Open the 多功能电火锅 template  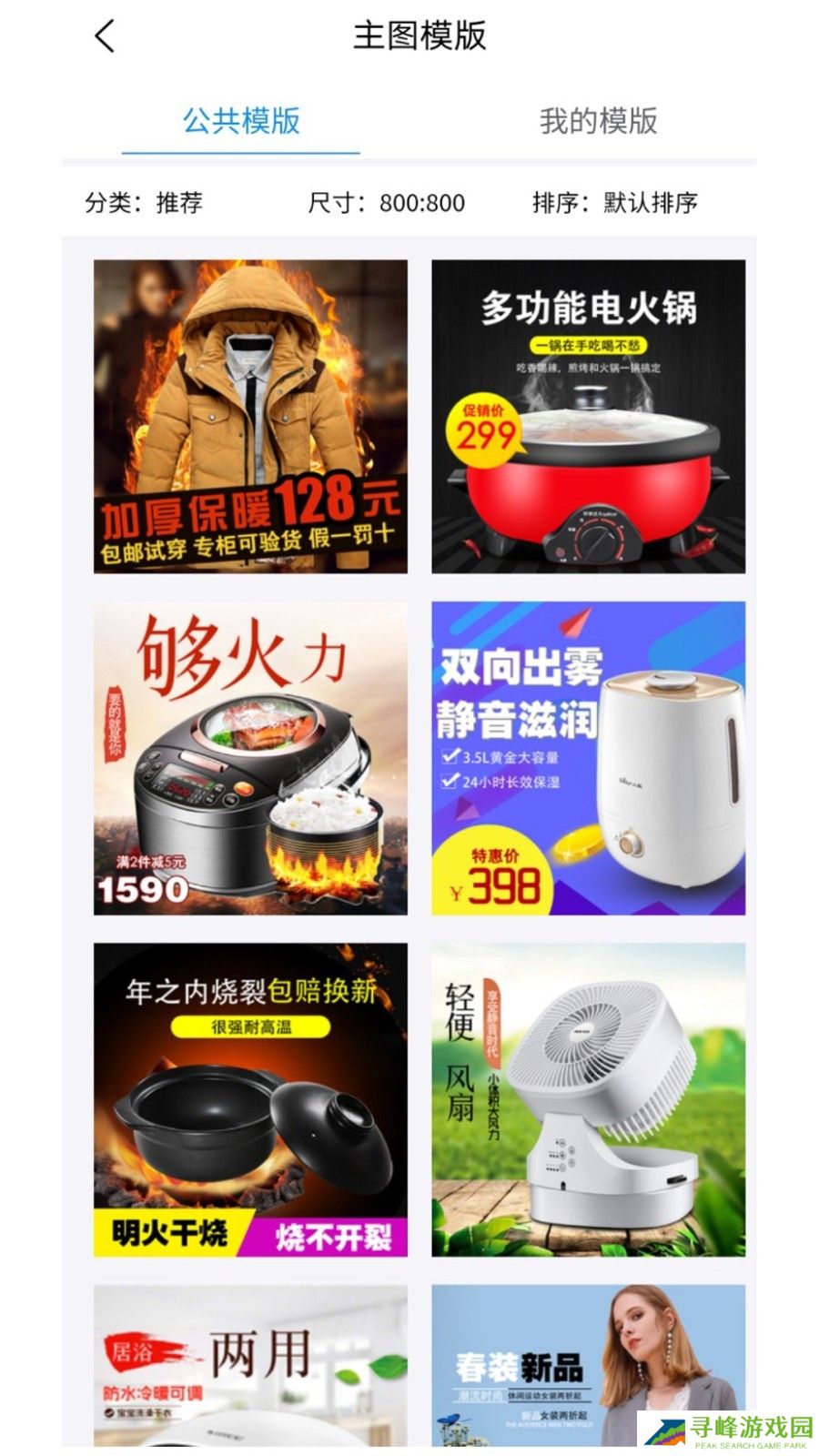pyautogui.click(x=588, y=416)
